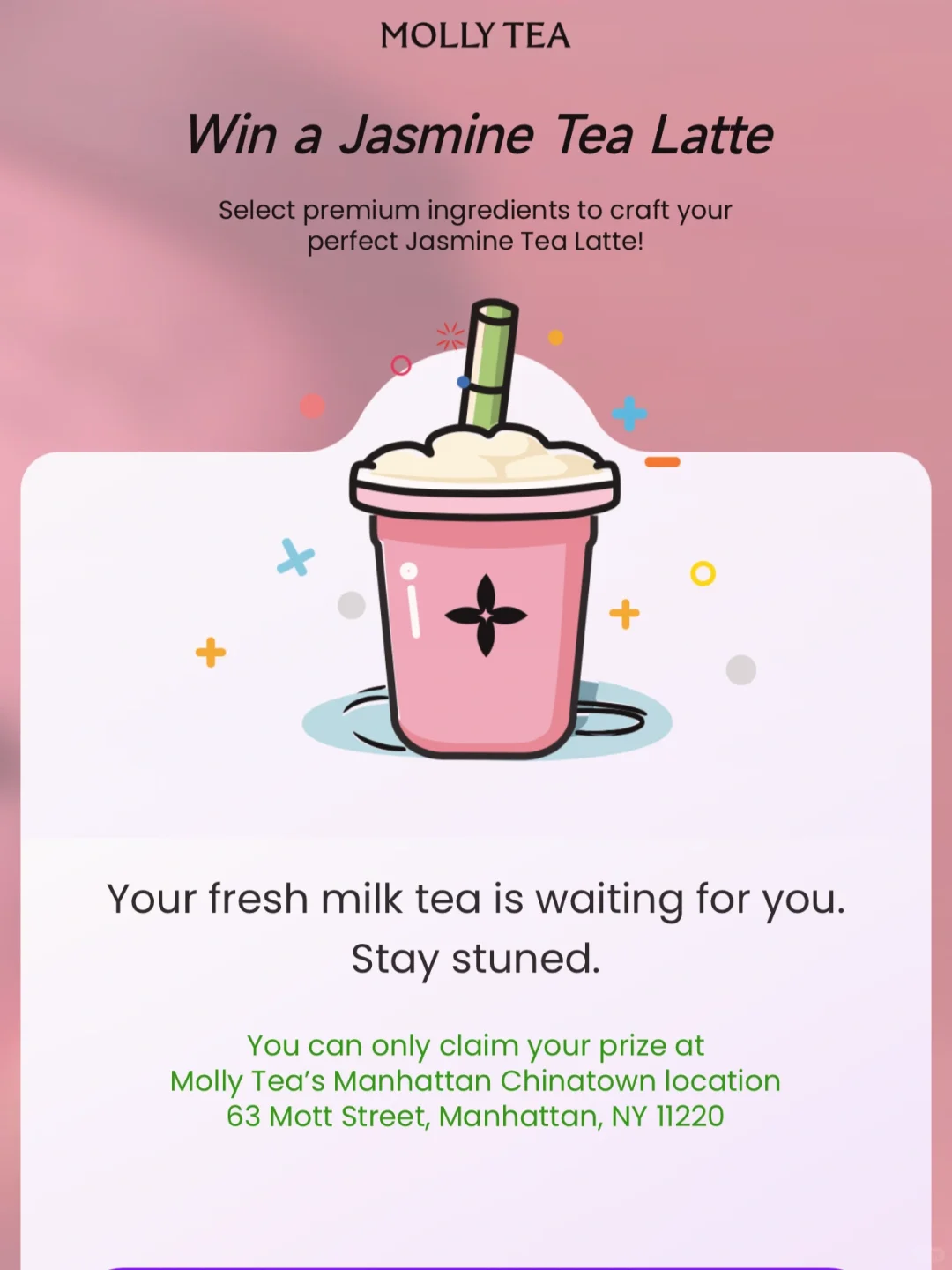Click the yellow circle outline beside the cup
Screen dimensions: 952x1270
click(x=701, y=572)
